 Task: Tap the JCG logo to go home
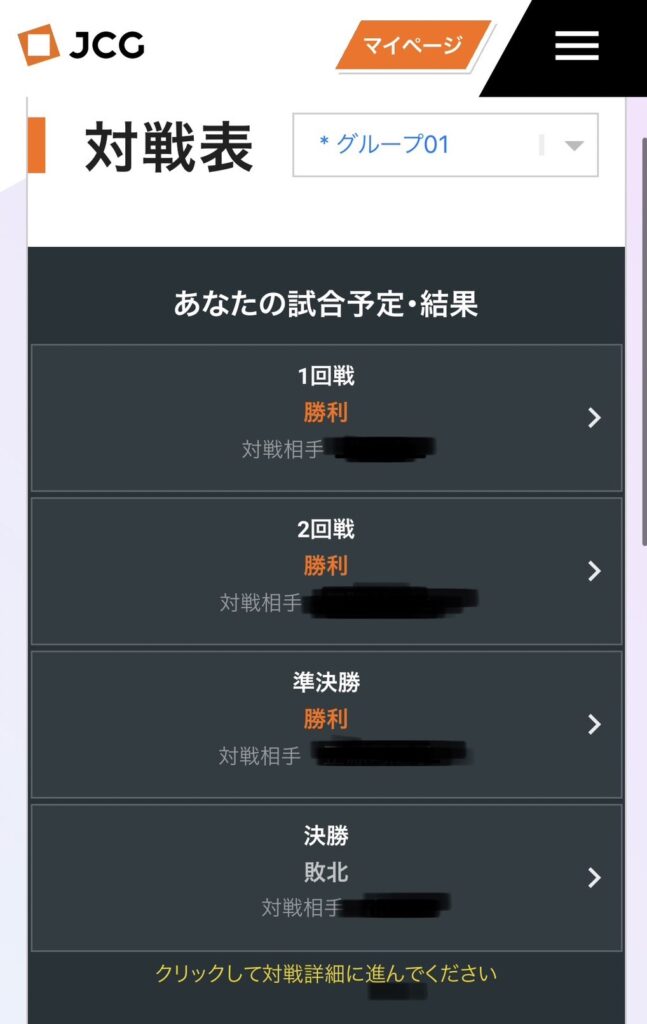coord(82,45)
